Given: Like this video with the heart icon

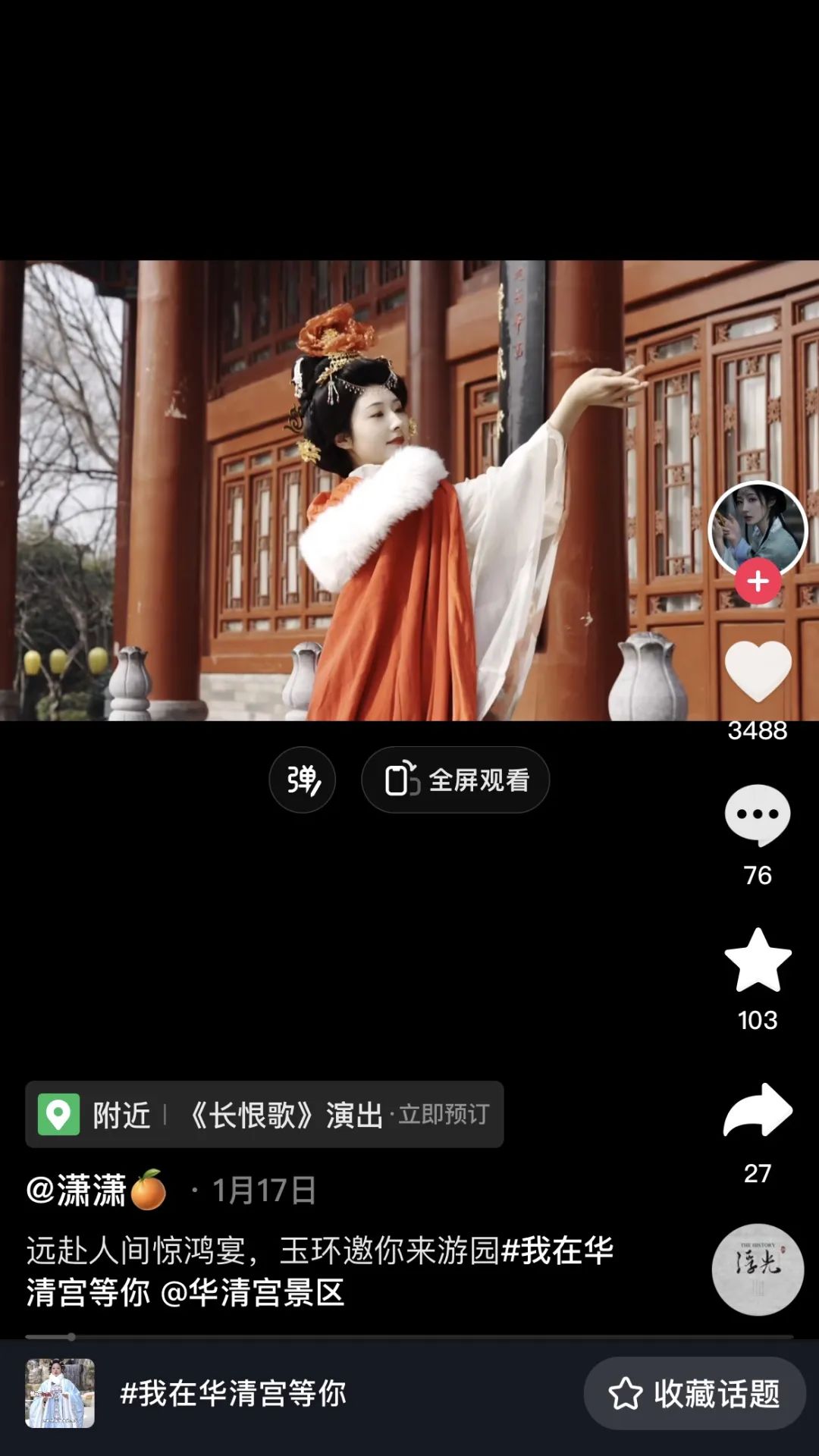Looking at the screenshot, I should (x=758, y=671).
